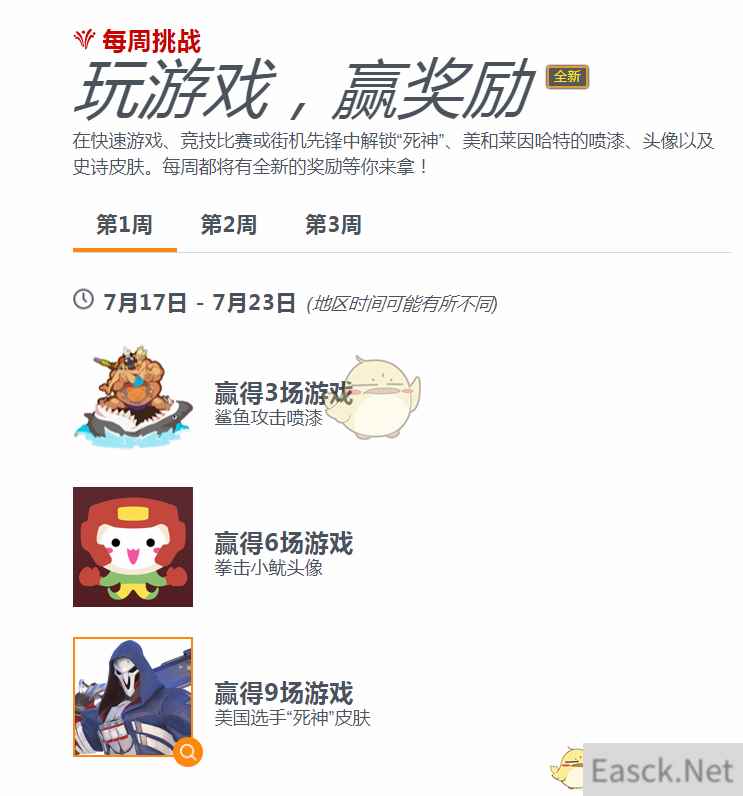Switch to the 第3周 tab
743x796 pixels.
pos(333,225)
